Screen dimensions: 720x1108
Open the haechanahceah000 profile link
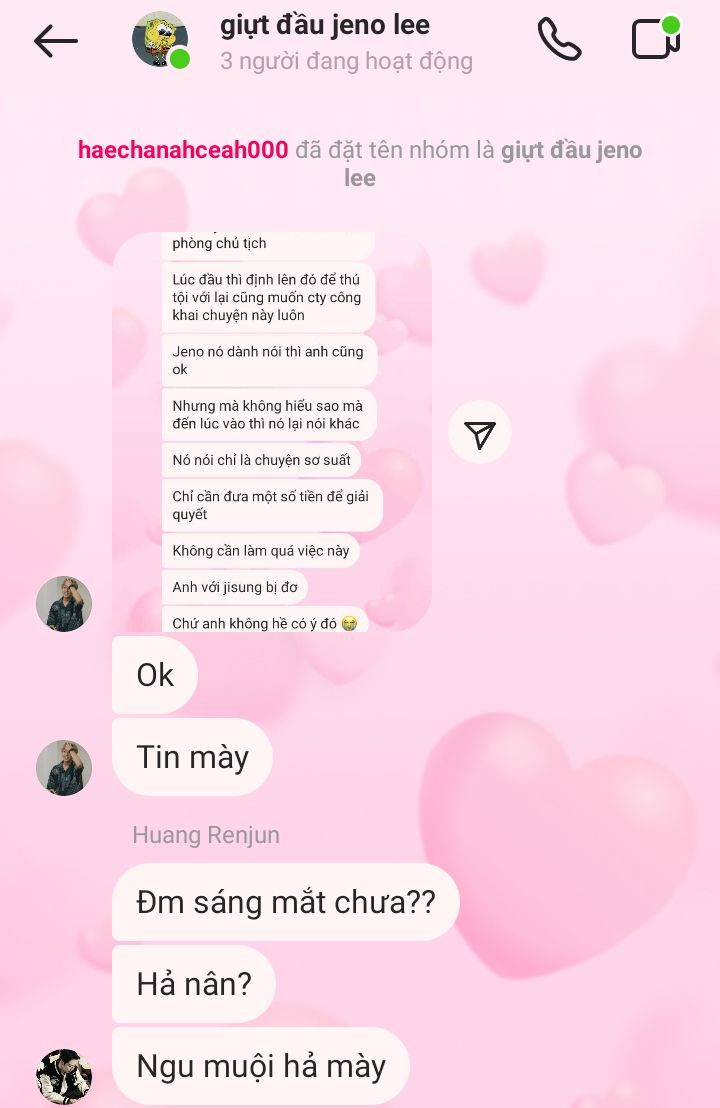(183, 150)
